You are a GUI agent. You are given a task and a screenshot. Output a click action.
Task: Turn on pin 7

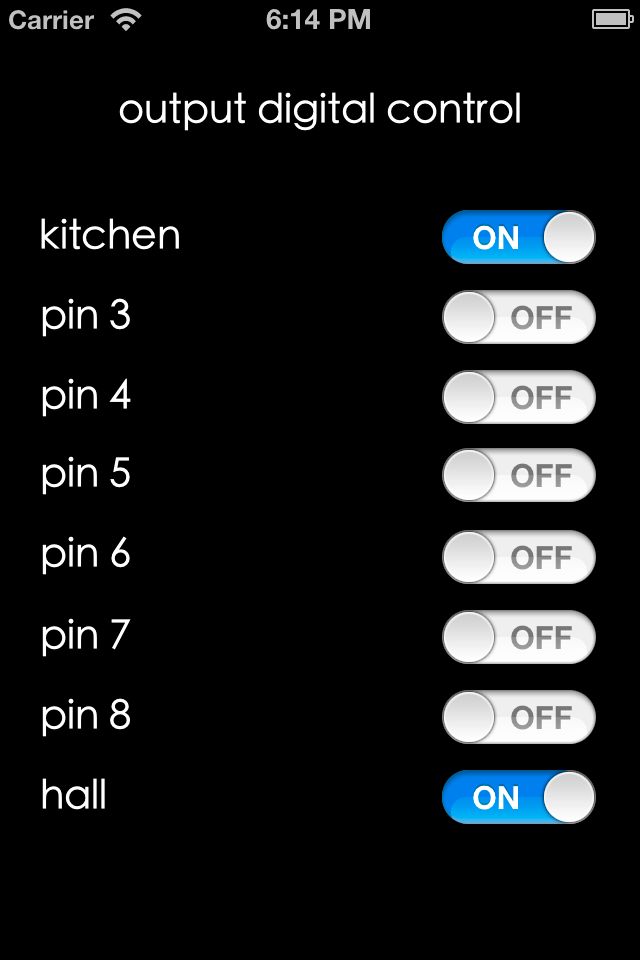coord(518,637)
